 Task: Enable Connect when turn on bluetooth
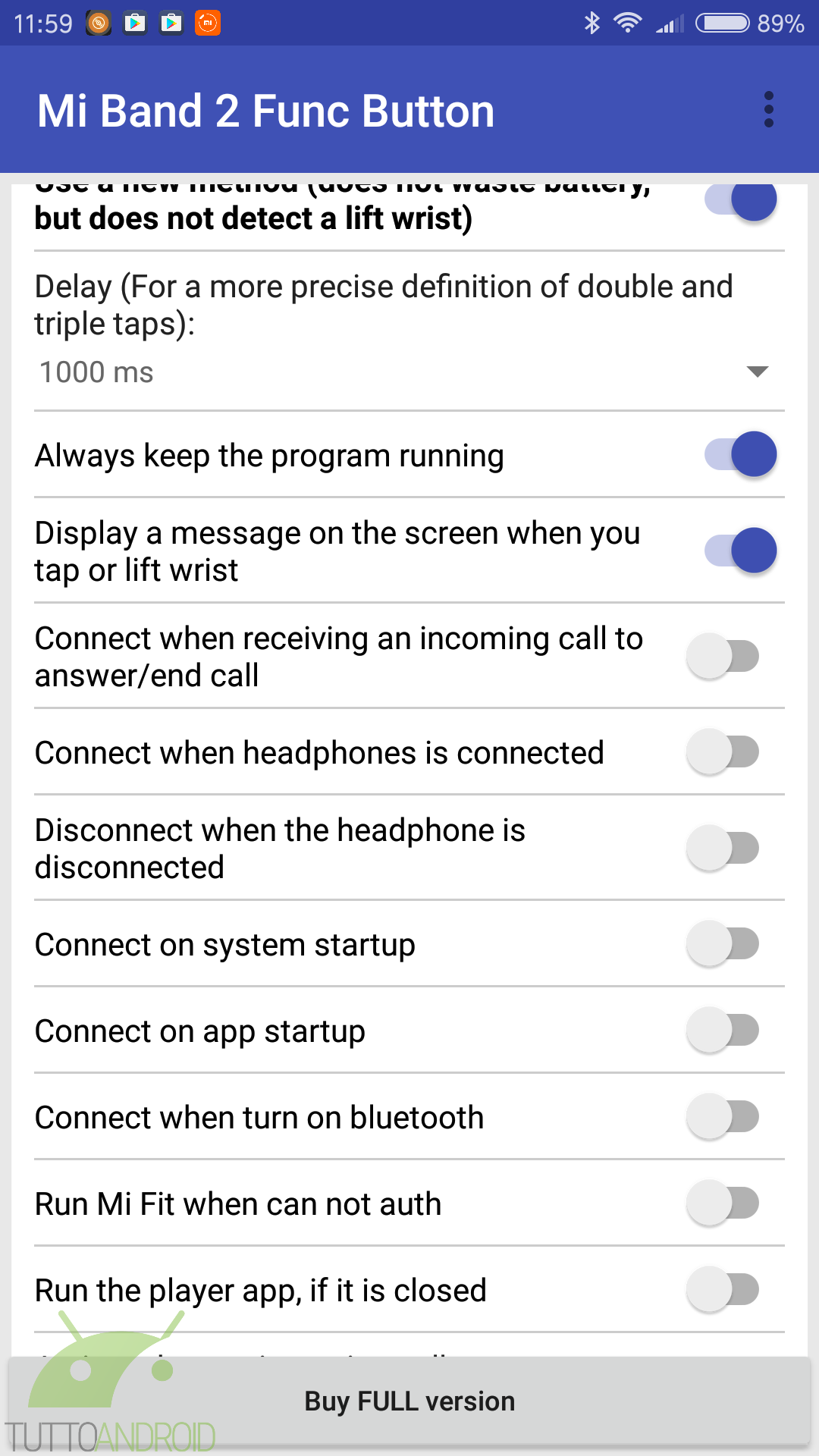[x=723, y=1117]
